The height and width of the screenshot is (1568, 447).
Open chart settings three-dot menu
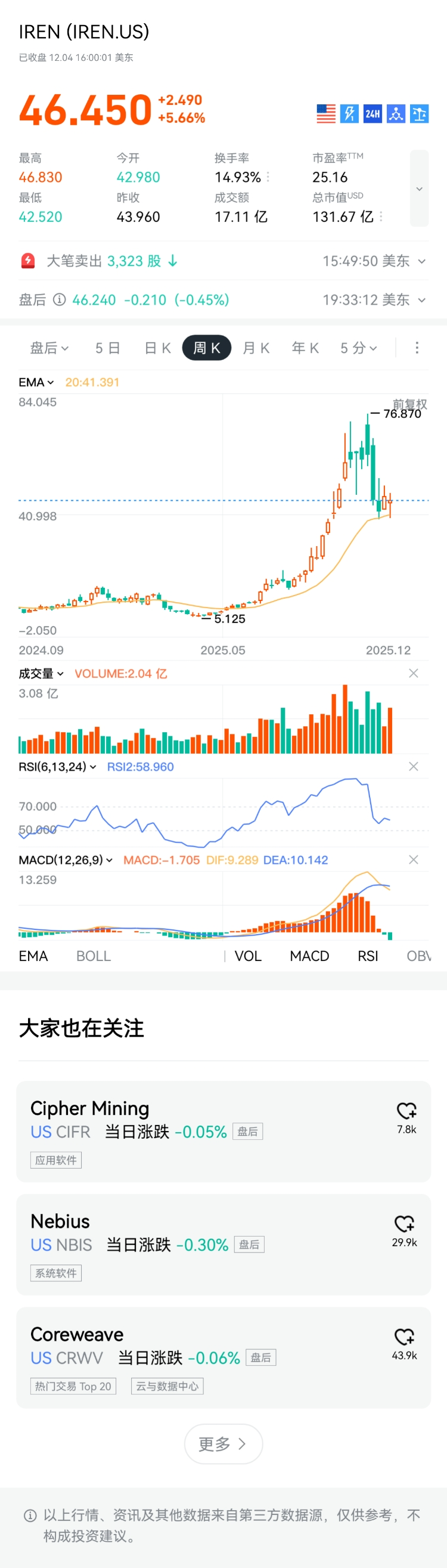coord(417,348)
